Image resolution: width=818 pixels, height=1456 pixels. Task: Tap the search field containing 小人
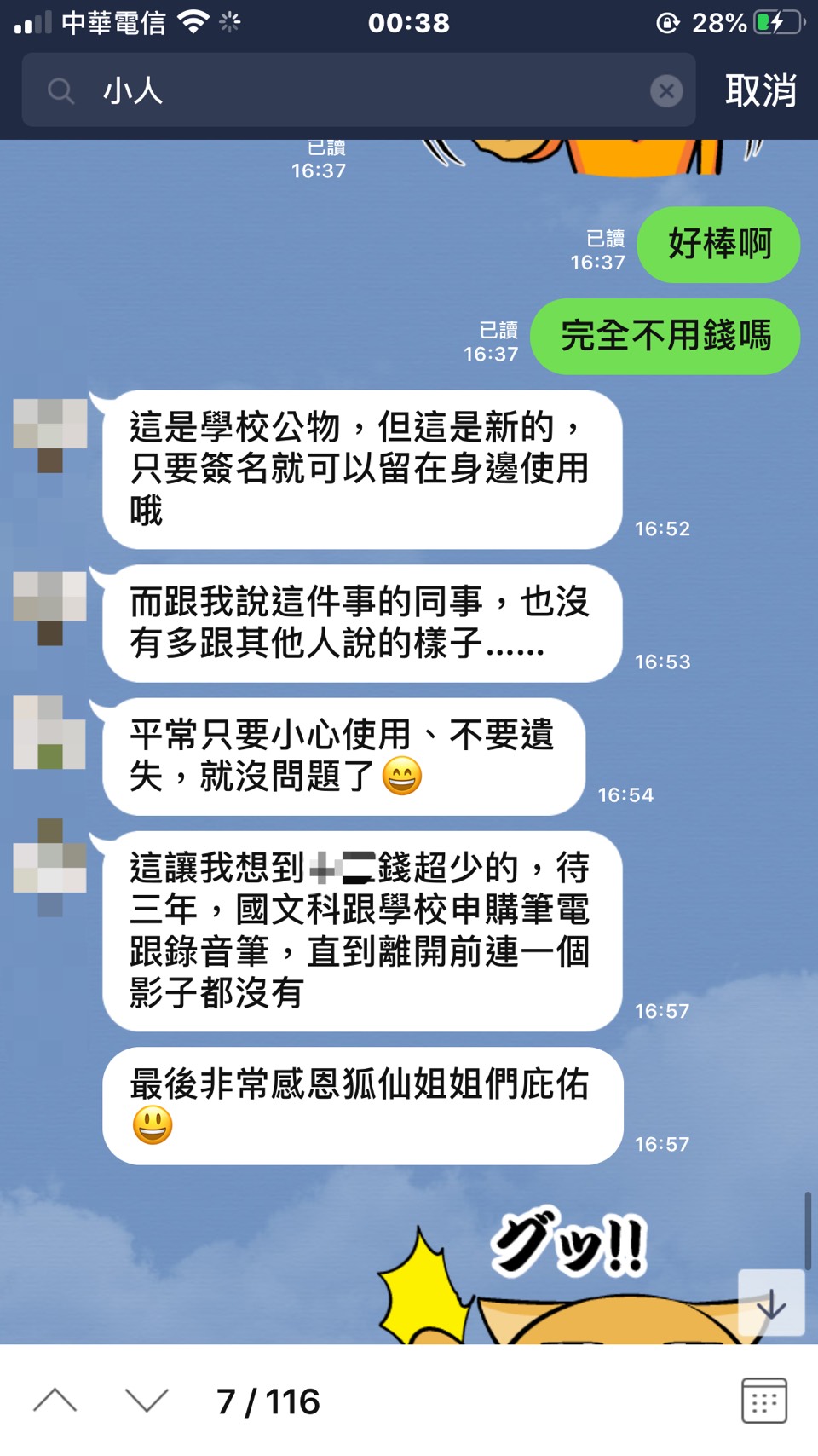(358, 90)
